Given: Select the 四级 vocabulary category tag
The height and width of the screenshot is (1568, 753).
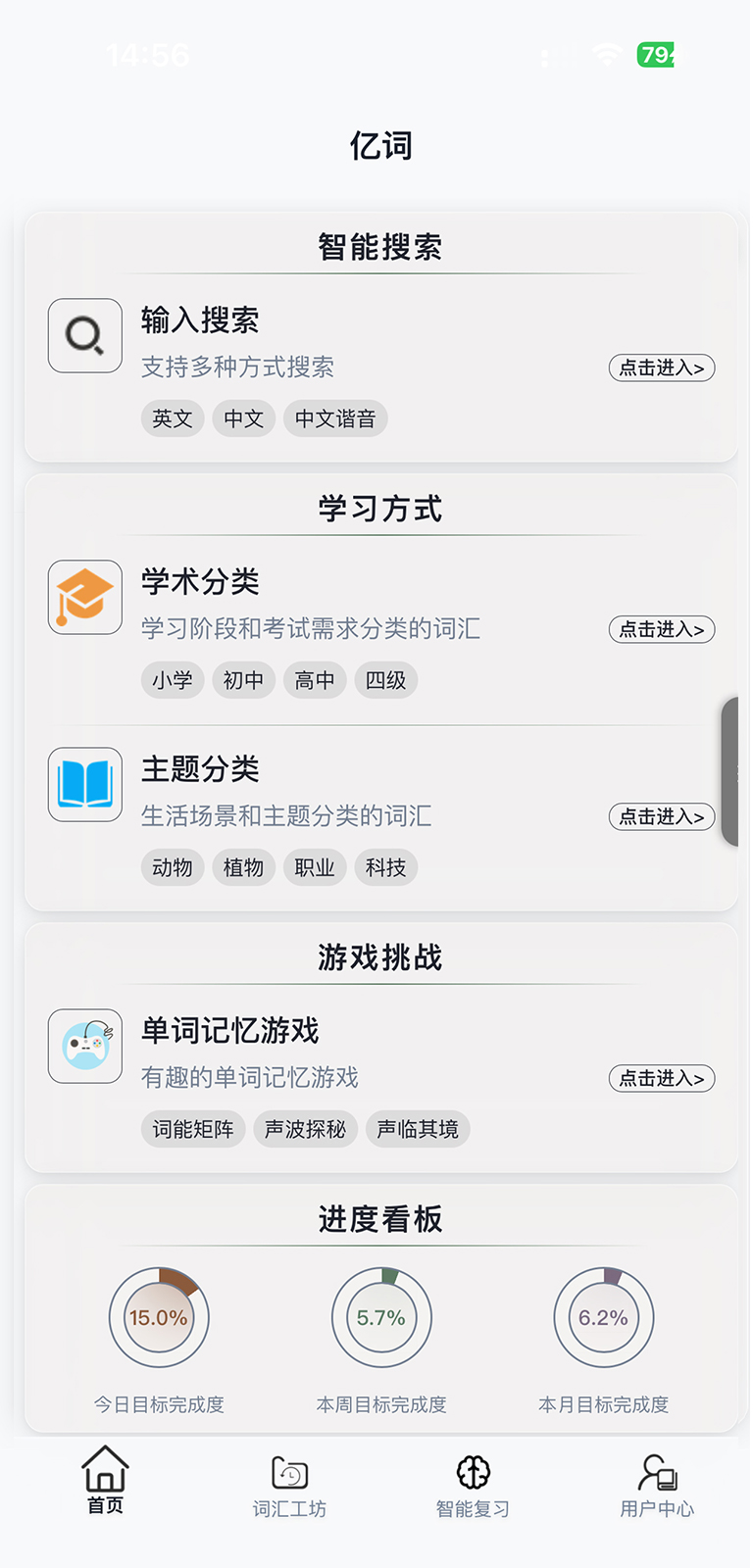Looking at the screenshot, I should click(x=385, y=680).
